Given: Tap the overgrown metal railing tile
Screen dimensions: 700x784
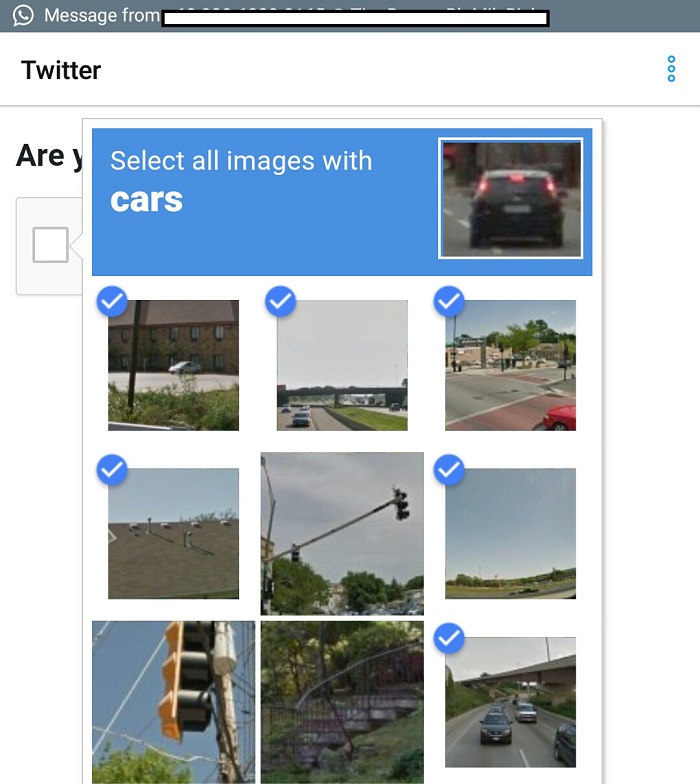Looking at the screenshot, I should click(x=342, y=702).
